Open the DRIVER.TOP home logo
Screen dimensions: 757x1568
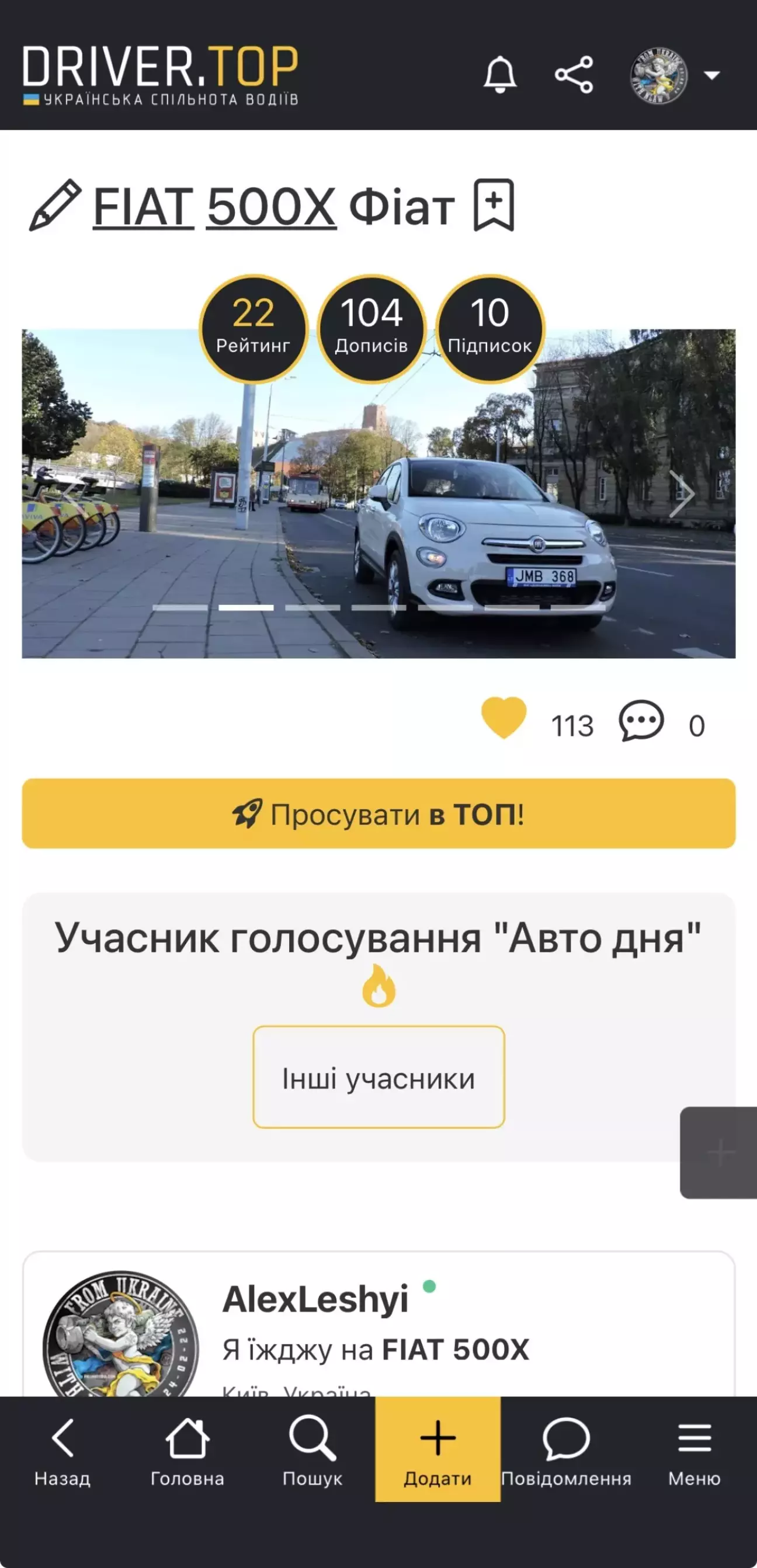pyautogui.click(x=161, y=74)
